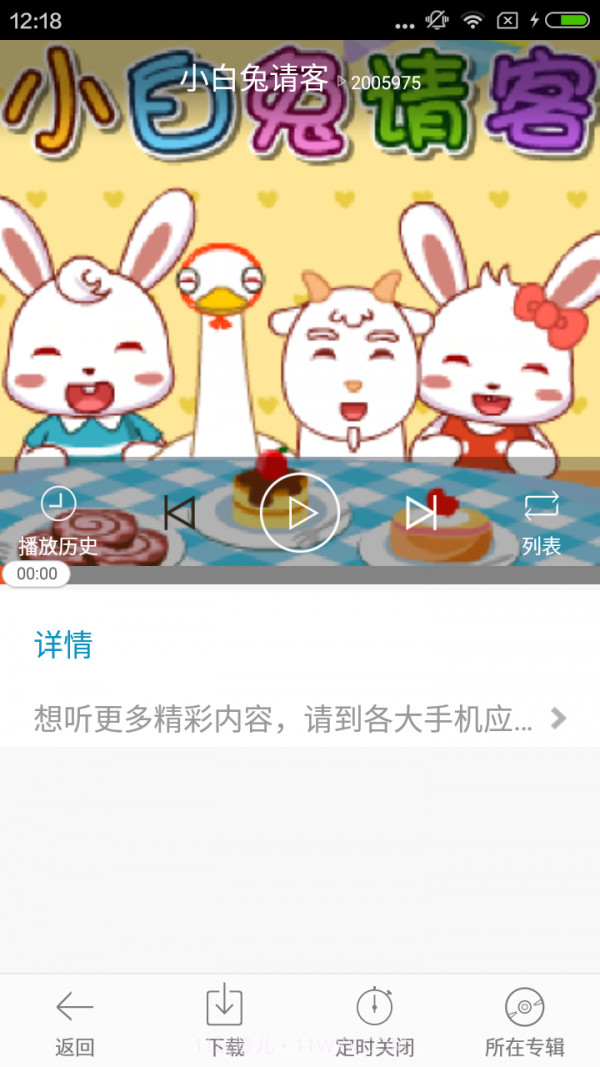The image size is (600, 1067).
Task: Set a sleep timer with 定时关闭
Action: 374,1022
